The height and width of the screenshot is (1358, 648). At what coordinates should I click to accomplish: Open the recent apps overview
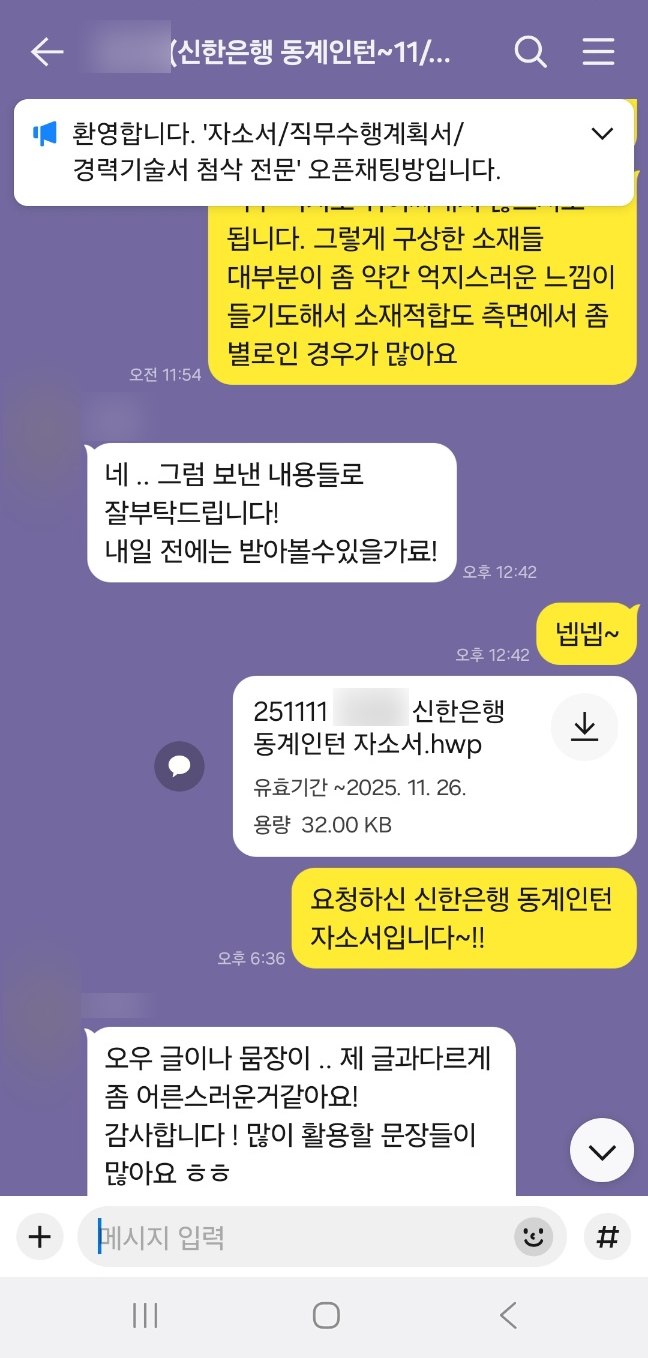146,1315
